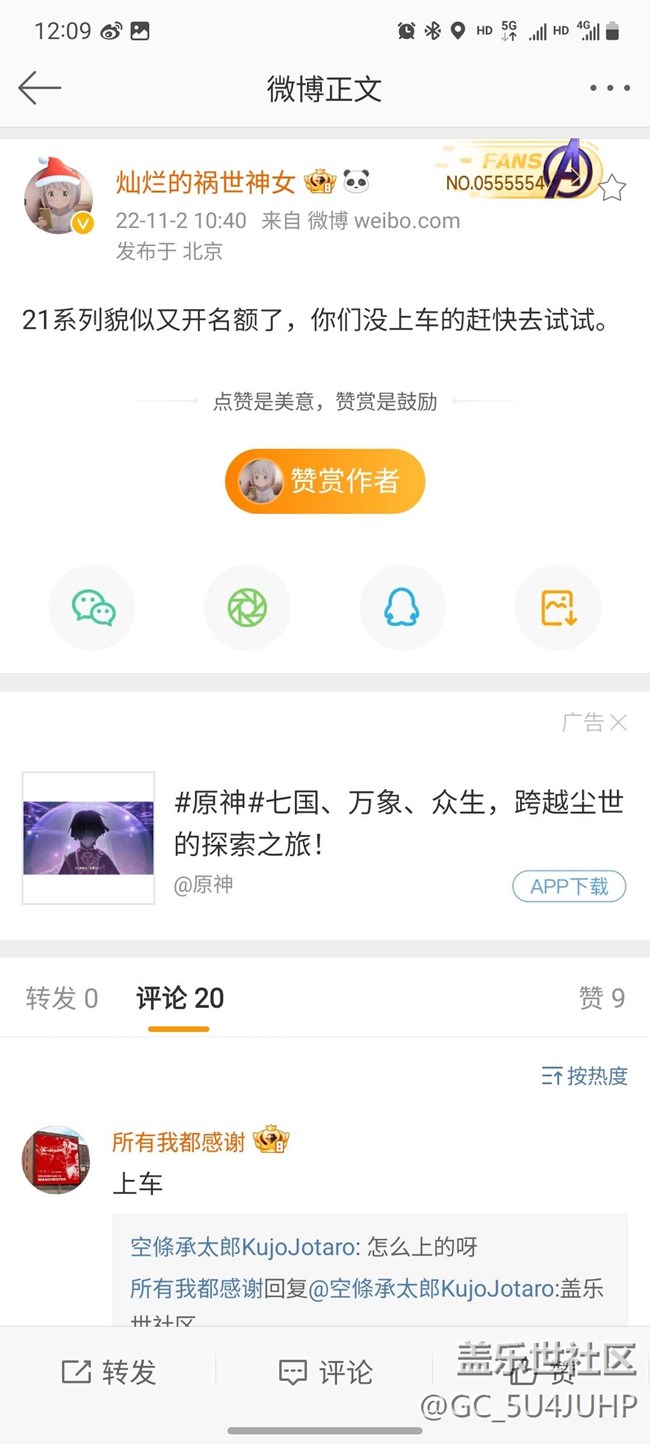Image resolution: width=650 pixels, height=1444 pixels.
Task: View the 赞 9 likes tab
Action: pos(601,998)
